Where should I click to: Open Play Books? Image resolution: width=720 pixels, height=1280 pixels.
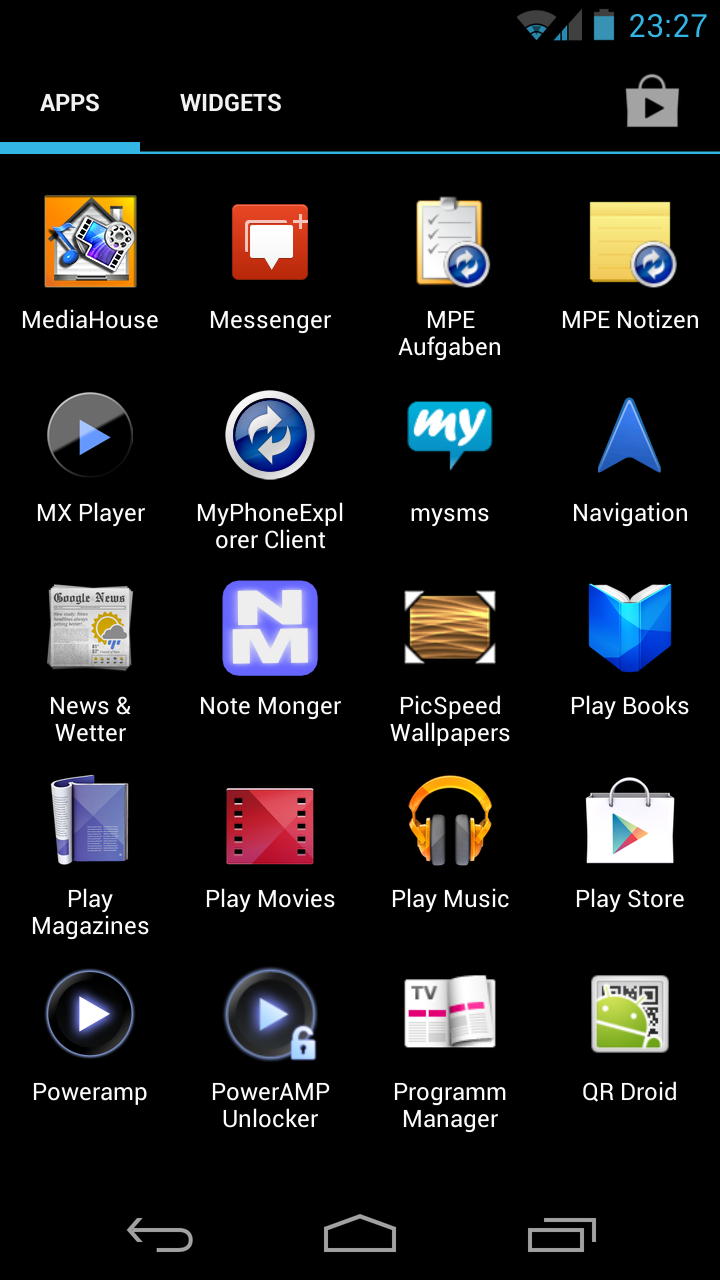tap(630, 628)
